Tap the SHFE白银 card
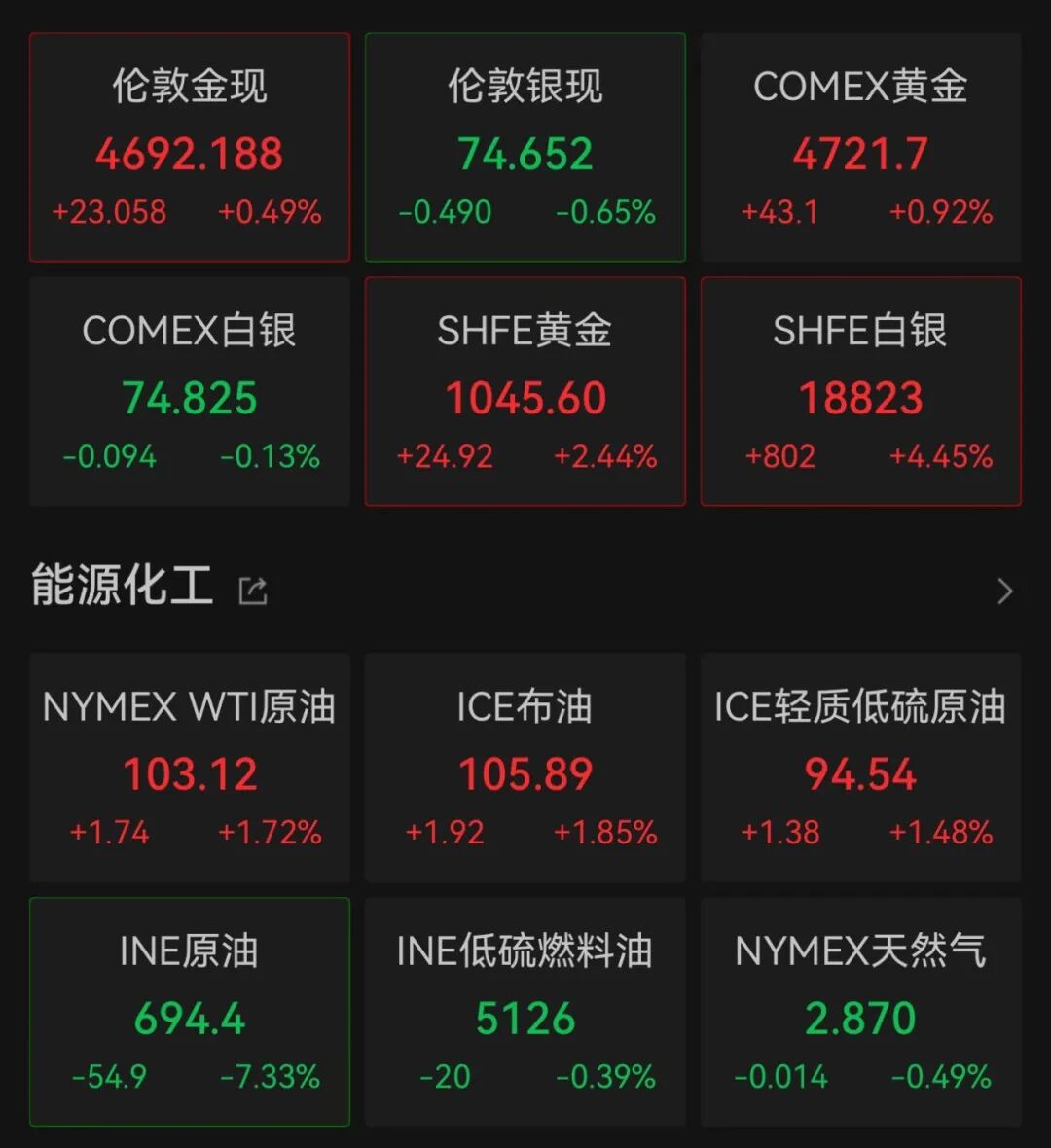1051x1148 pixels. click(x=861, y=392)
